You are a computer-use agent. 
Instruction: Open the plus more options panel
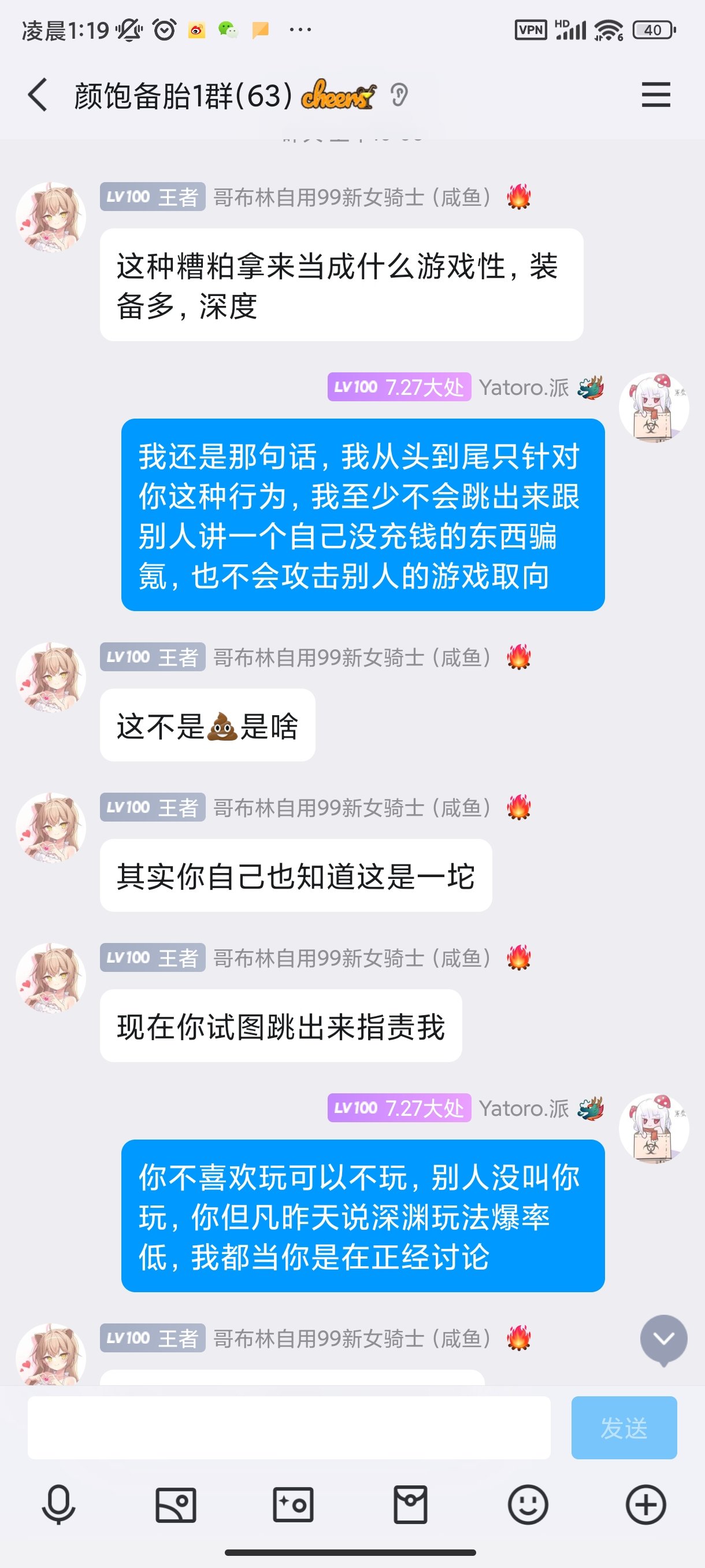645,1505
